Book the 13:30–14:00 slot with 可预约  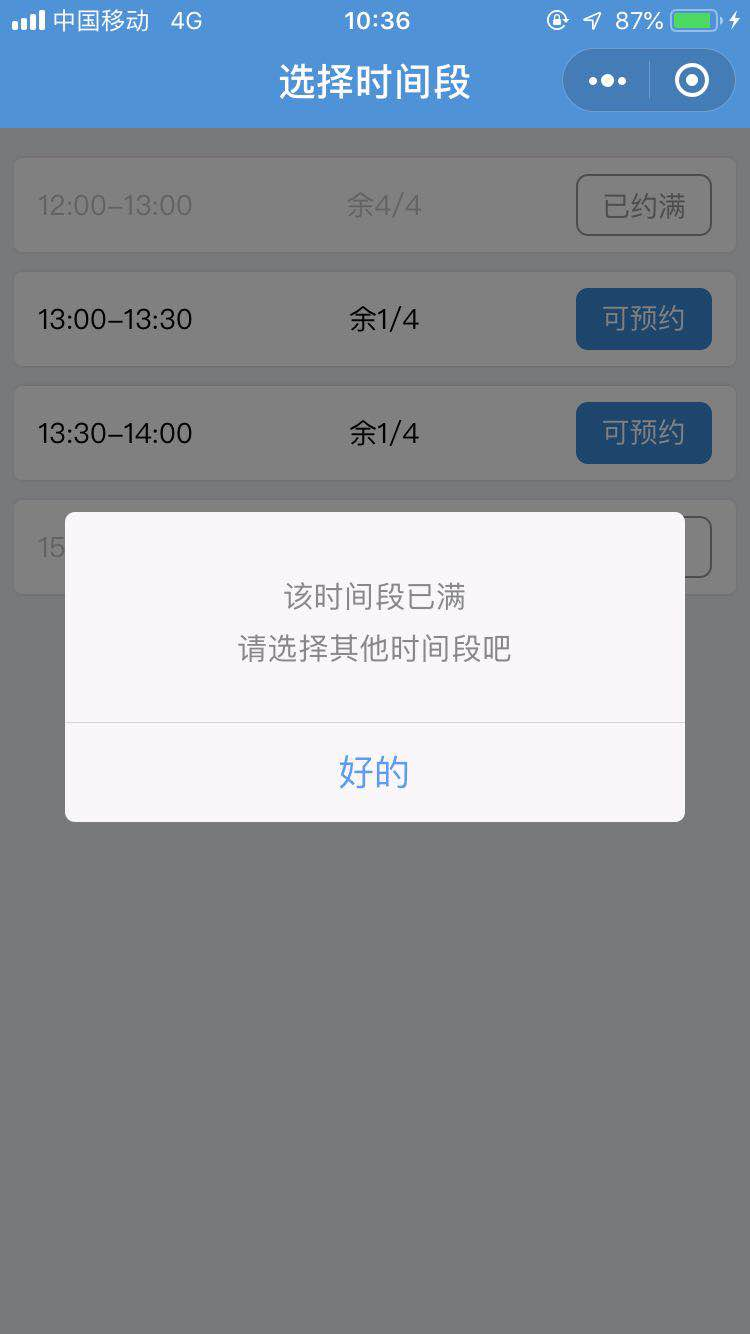[643, 433]
